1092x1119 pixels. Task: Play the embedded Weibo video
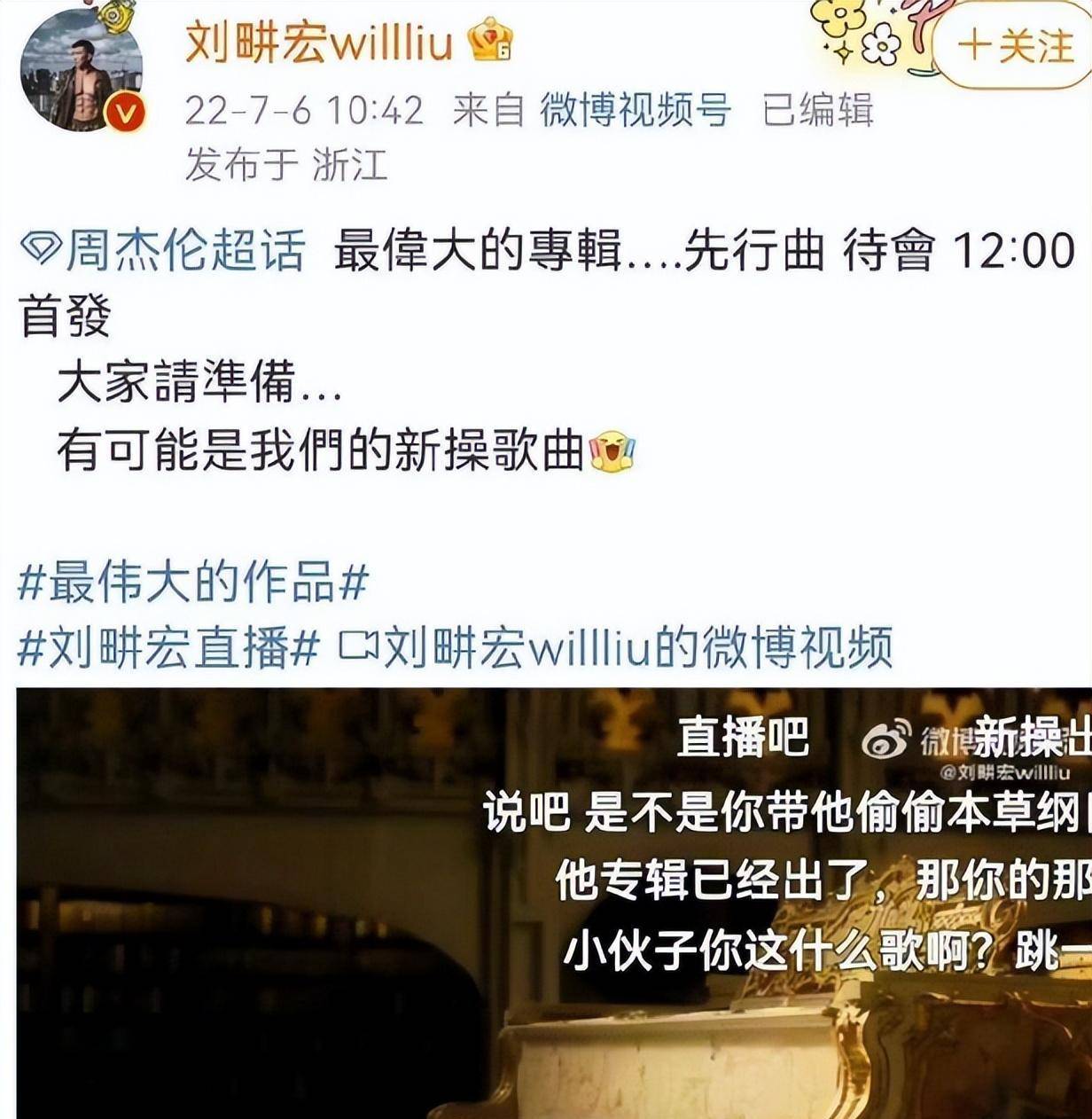554,903
